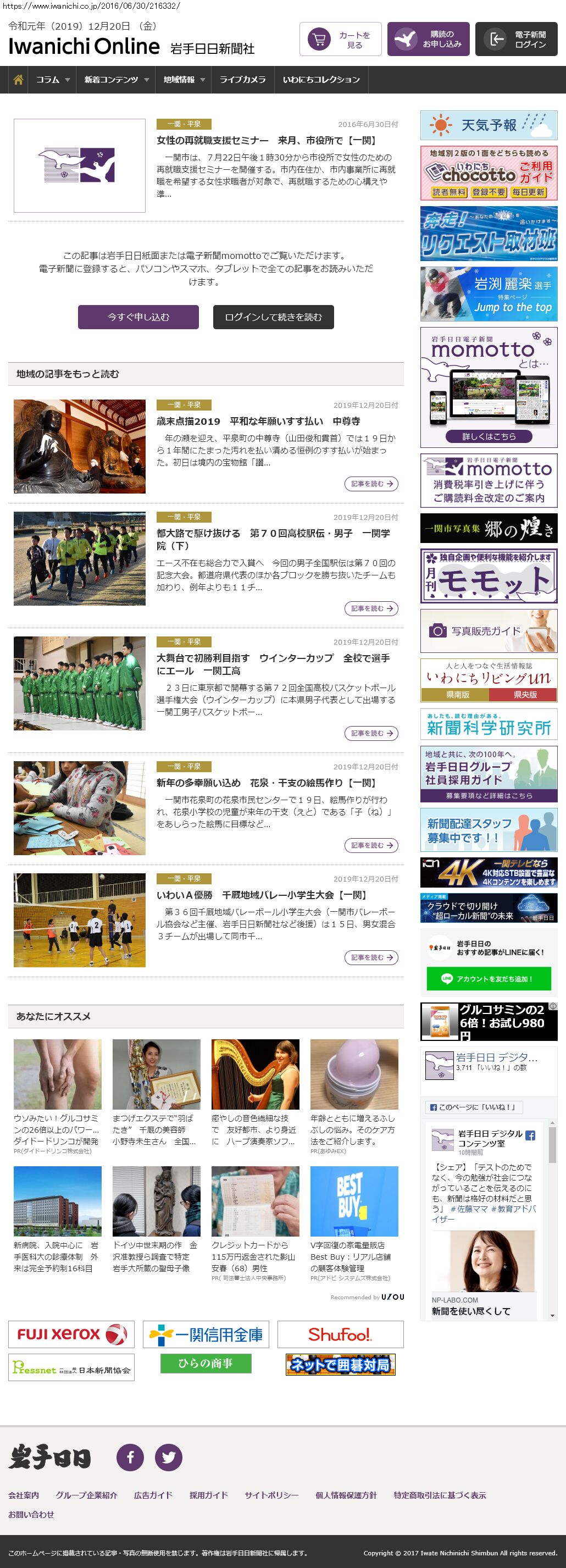Screen dimensions: 566x1568
Task: Open 電子新聞ログイン login button
Action: coord(515,40)
